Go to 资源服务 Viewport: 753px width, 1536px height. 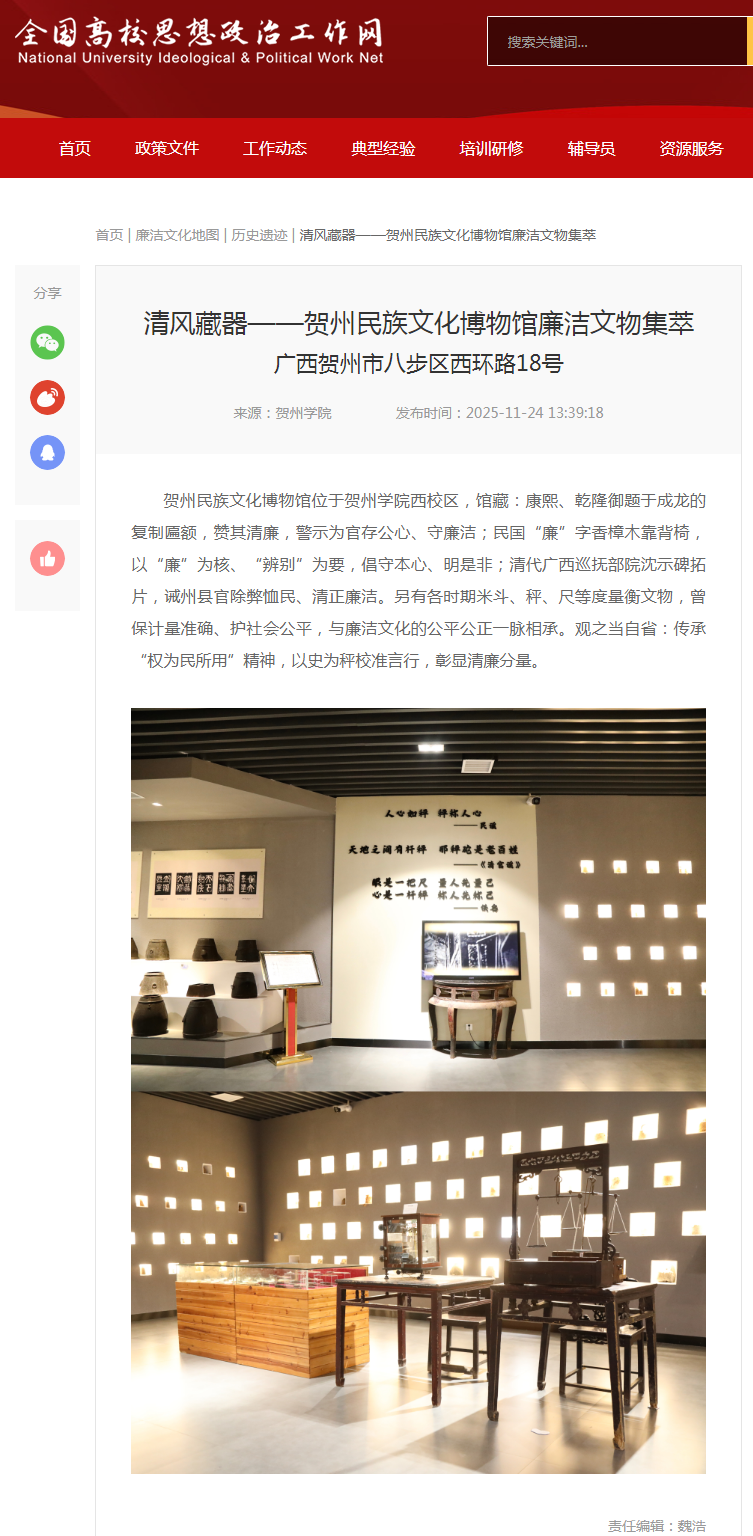(x=691, y=148)
